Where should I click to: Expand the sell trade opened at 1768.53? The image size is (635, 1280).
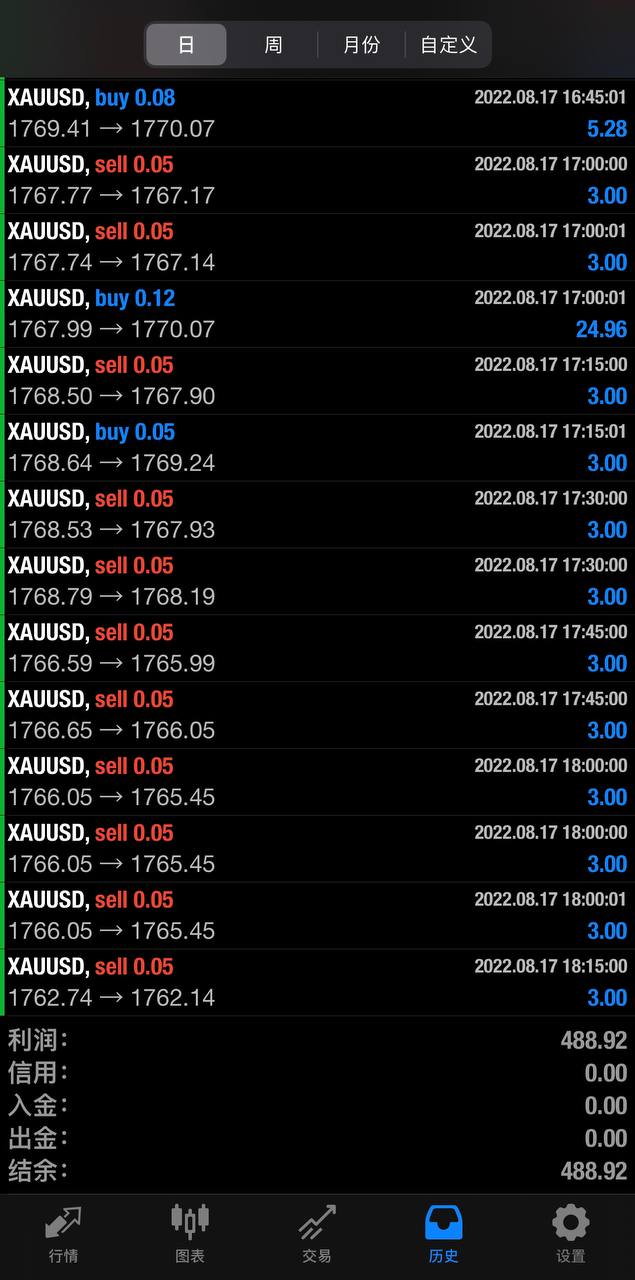coord(317,514)
